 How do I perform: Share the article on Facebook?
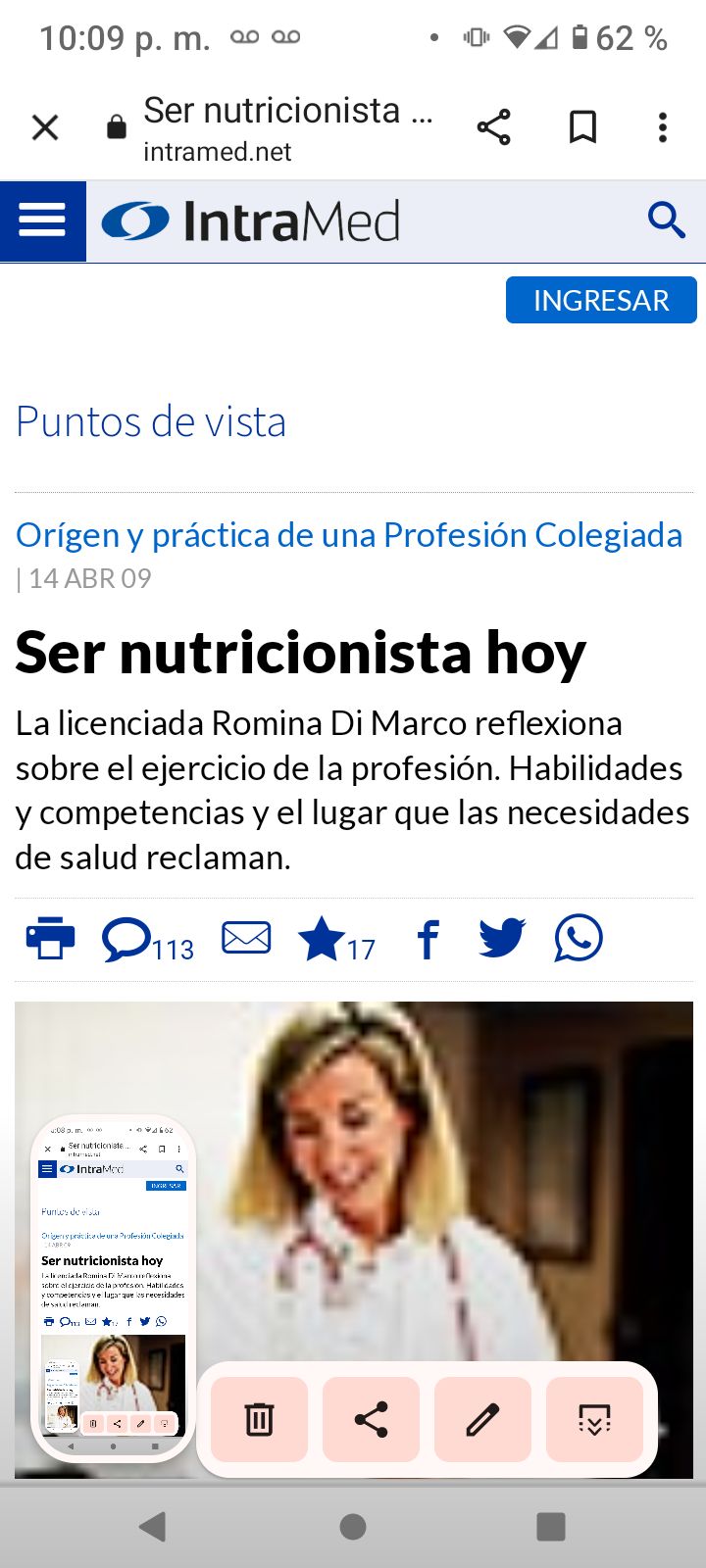coord(428,939)
